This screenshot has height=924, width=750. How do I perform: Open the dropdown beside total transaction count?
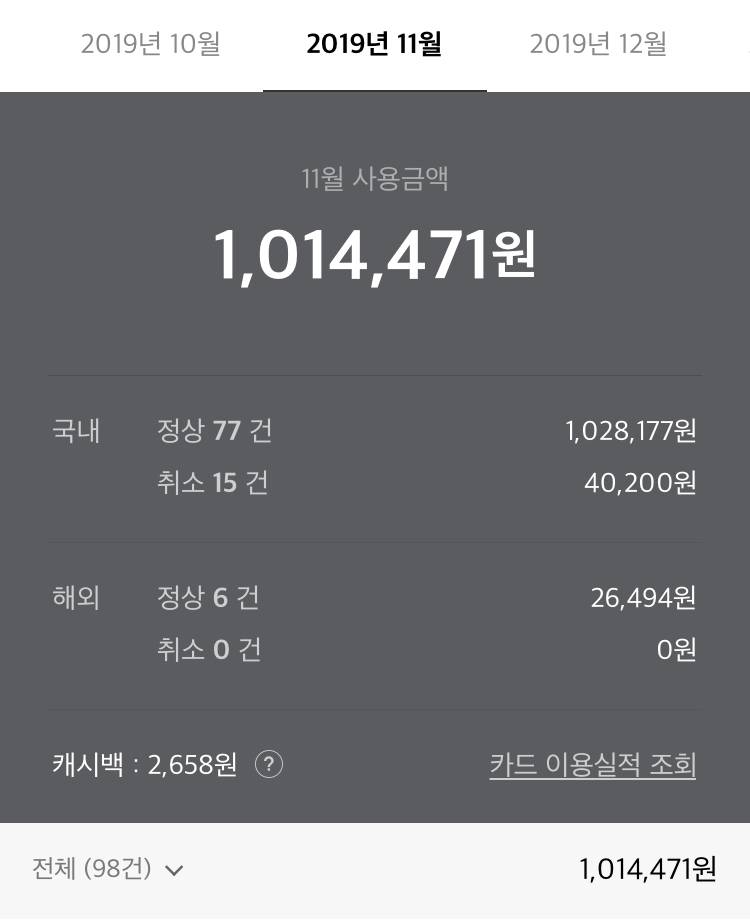pos(173,870)
